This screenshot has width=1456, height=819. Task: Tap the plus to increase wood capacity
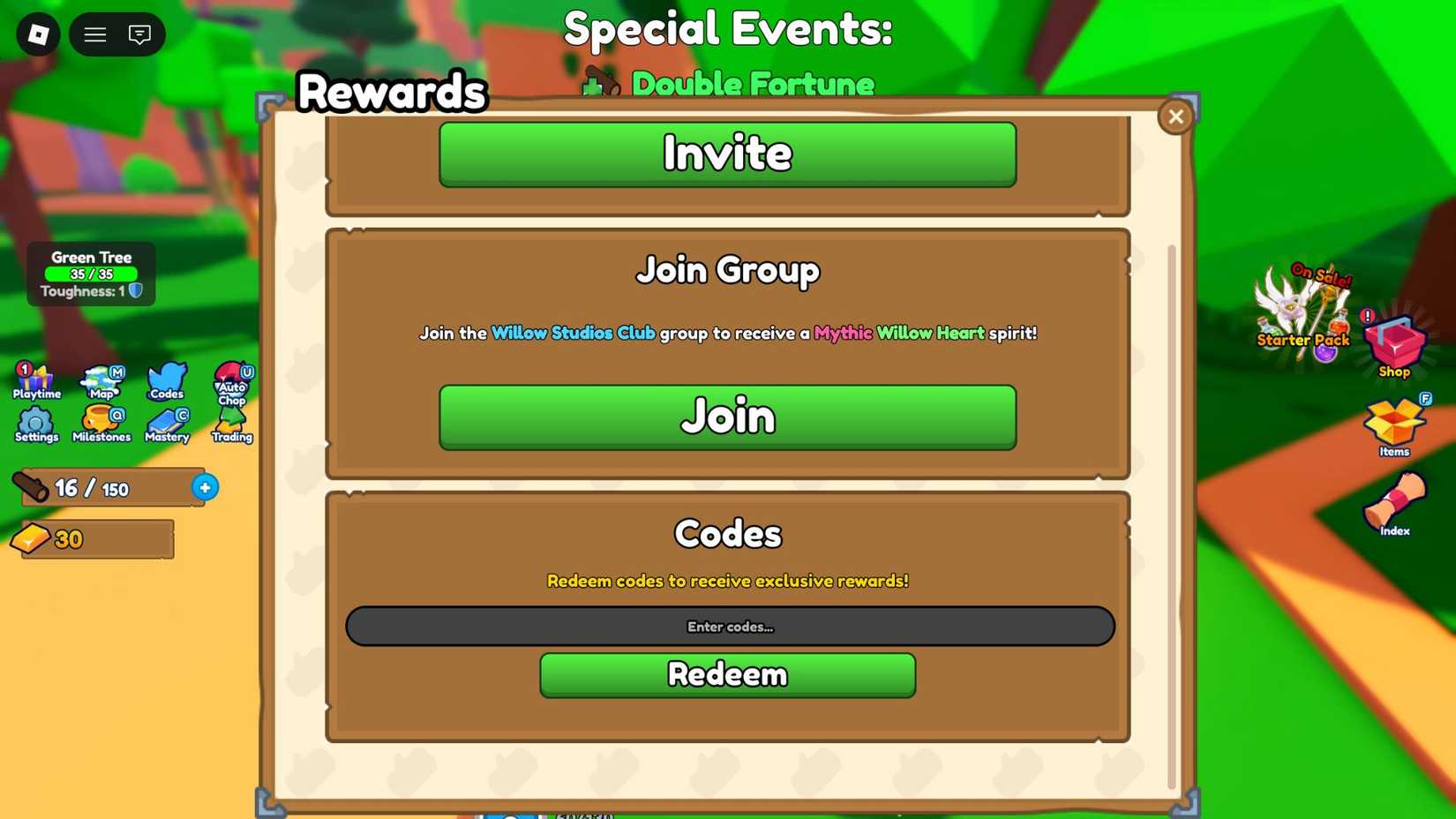205,487
